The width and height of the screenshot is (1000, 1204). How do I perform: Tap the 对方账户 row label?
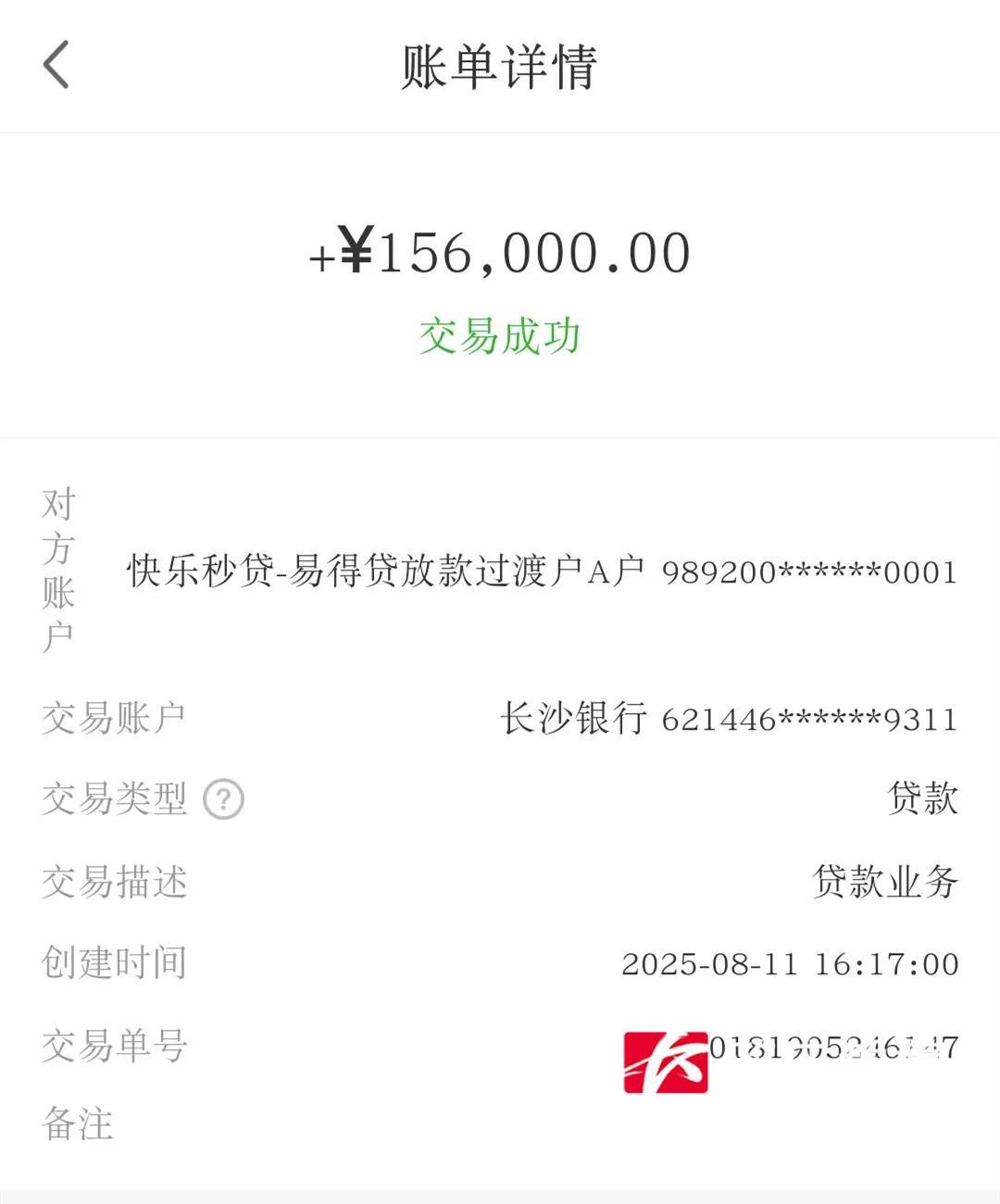pyautogui.click(x=57, y=569)
